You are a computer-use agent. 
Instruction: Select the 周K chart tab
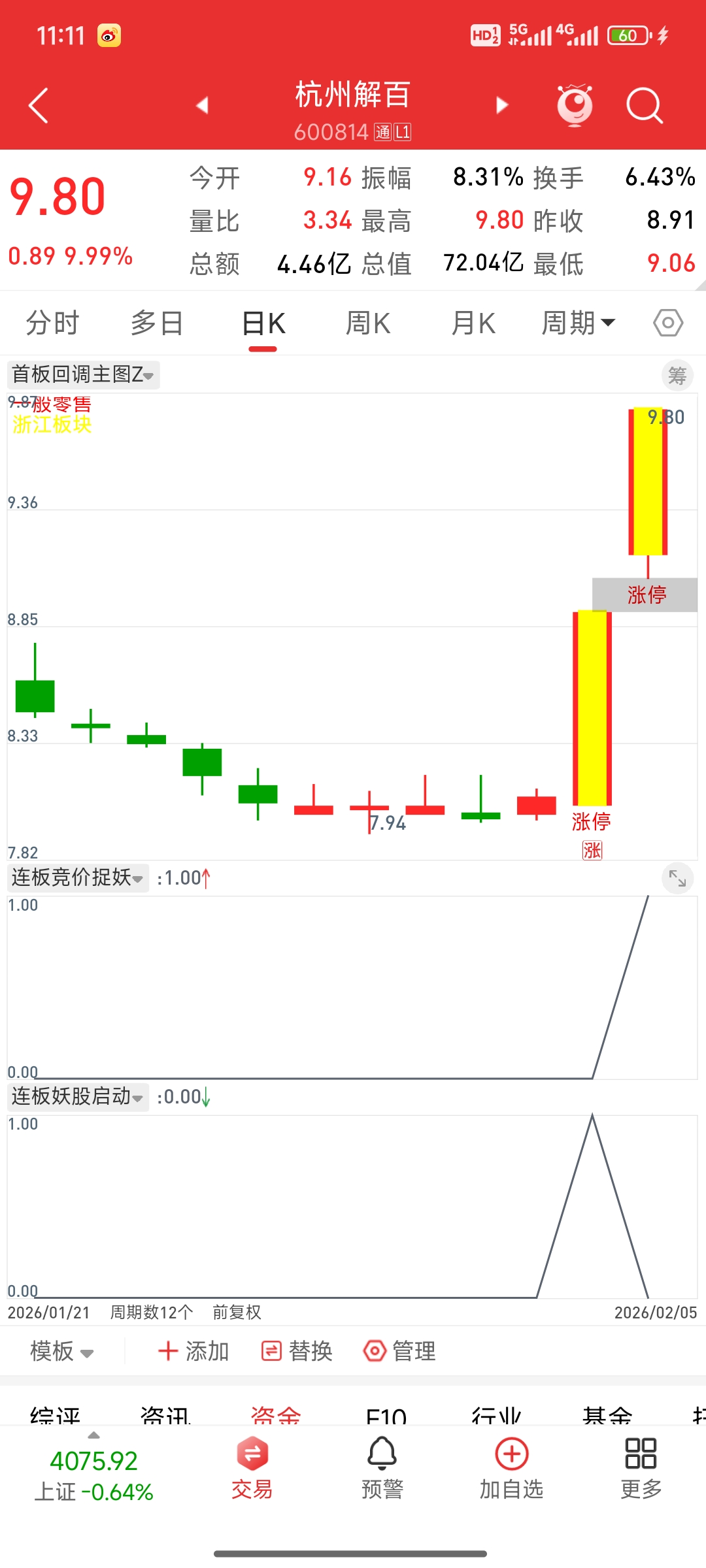coord(368,323)
